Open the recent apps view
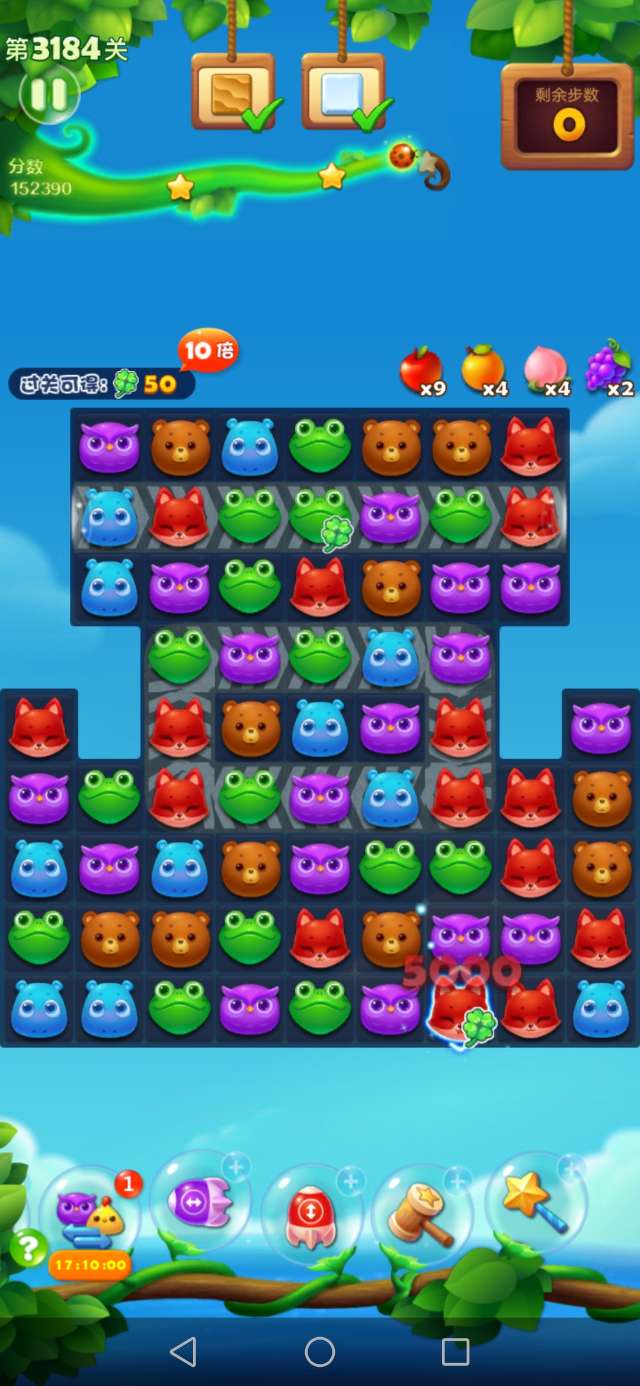 coord(455,1352)
